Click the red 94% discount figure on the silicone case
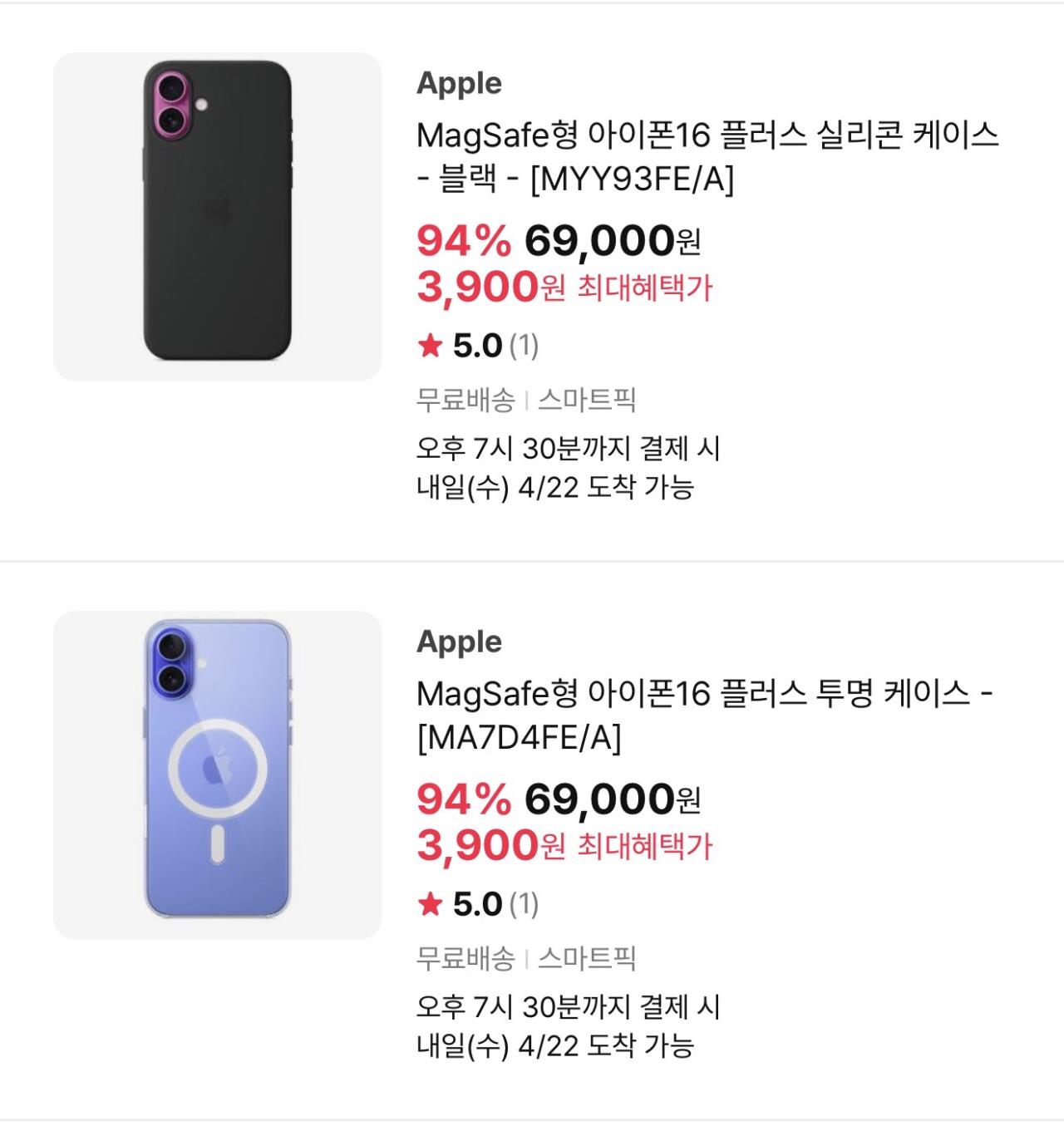This screenshot has height=1126, width=1064. coord(461,243)
